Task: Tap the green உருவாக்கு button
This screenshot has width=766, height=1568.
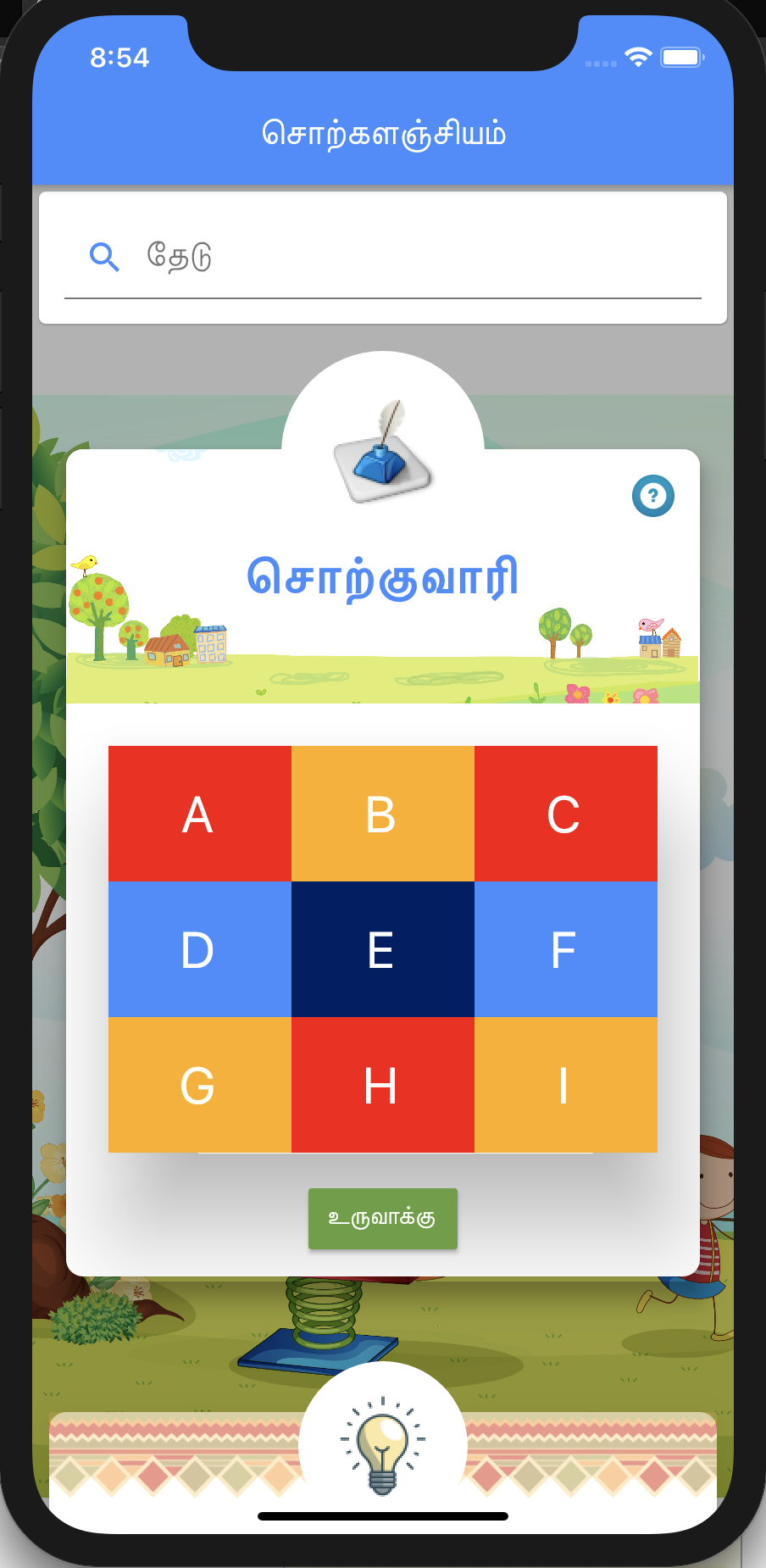Action: (383, 1219)
